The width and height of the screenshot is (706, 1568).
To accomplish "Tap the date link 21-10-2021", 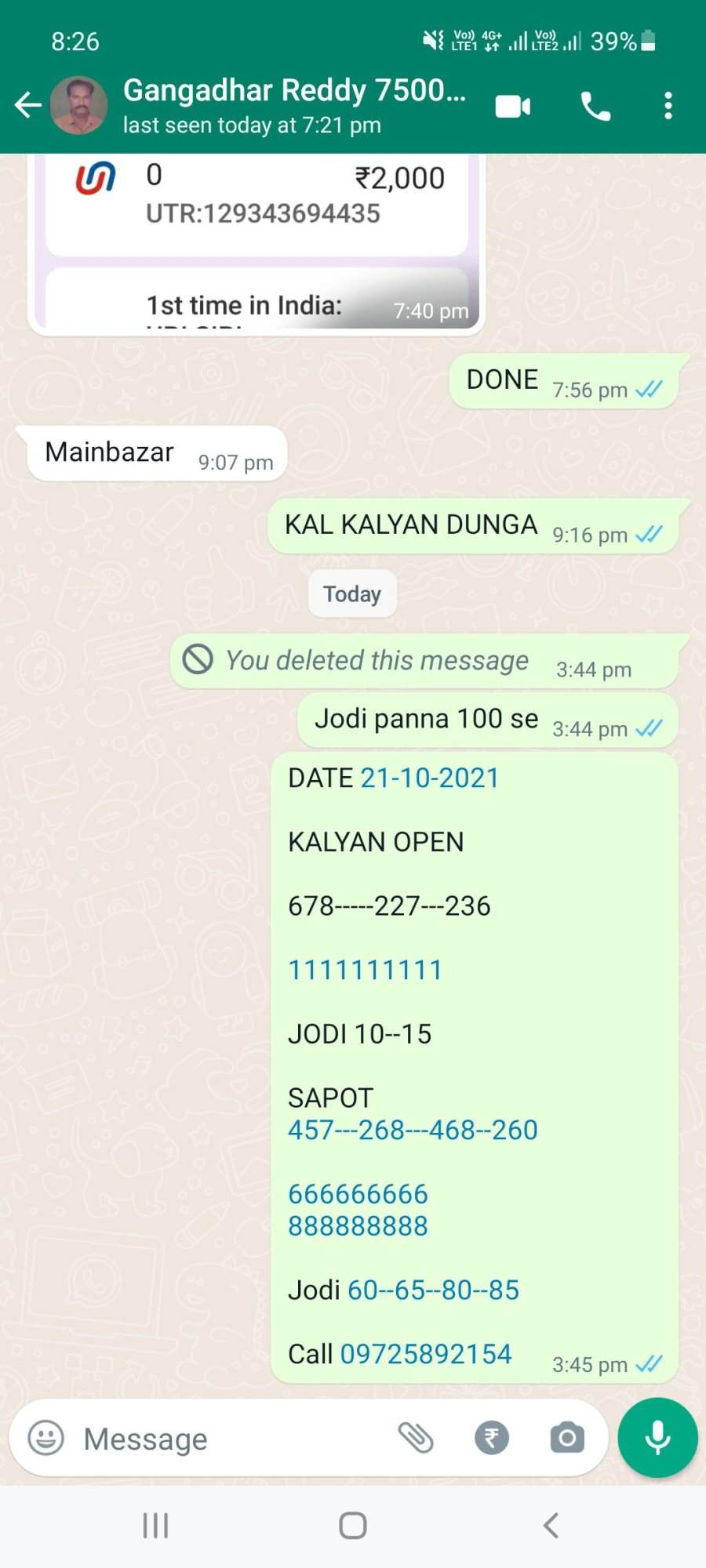I will click(429, 778).
